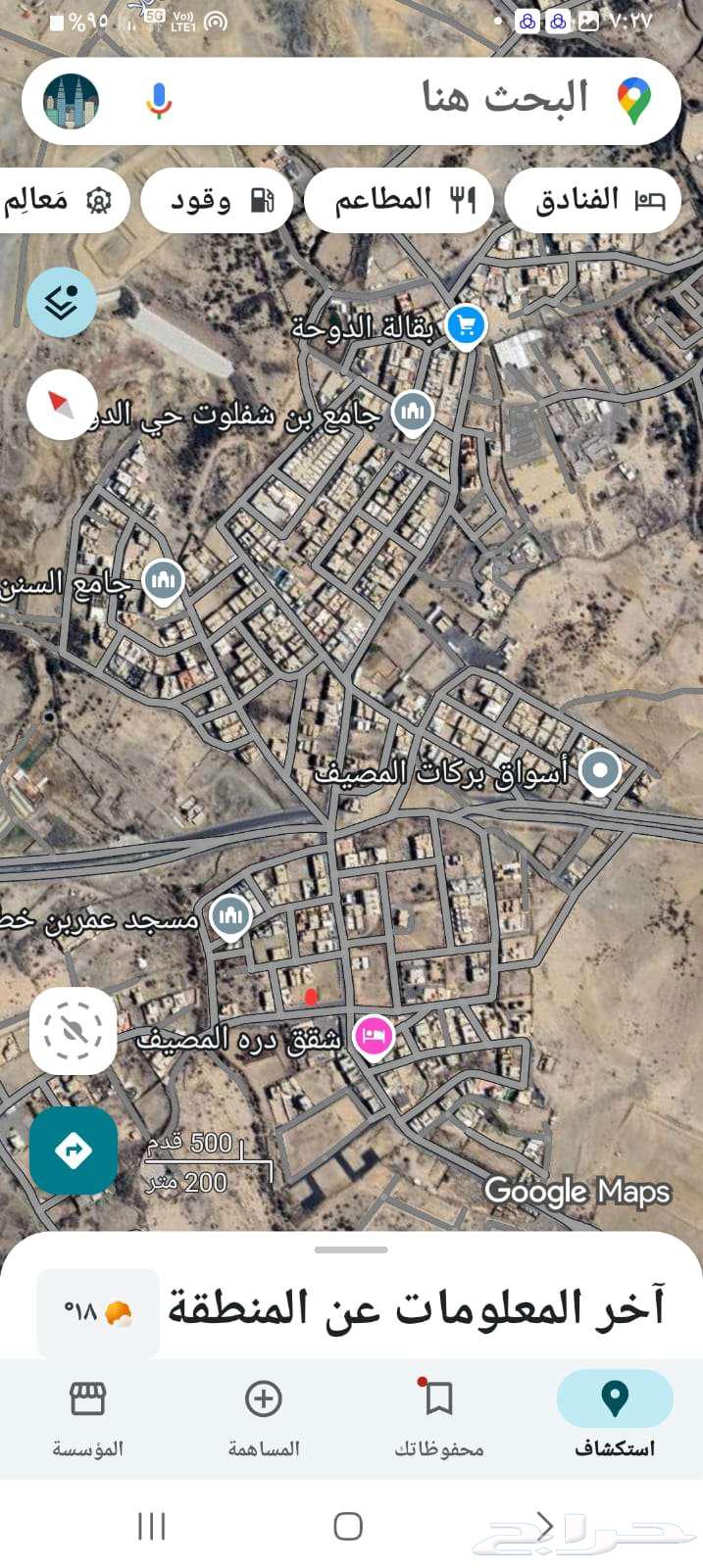703x1568 pixels.
Task: Switch to the المؤسسة (Business) tab
Action: (x=87, y=1416)
